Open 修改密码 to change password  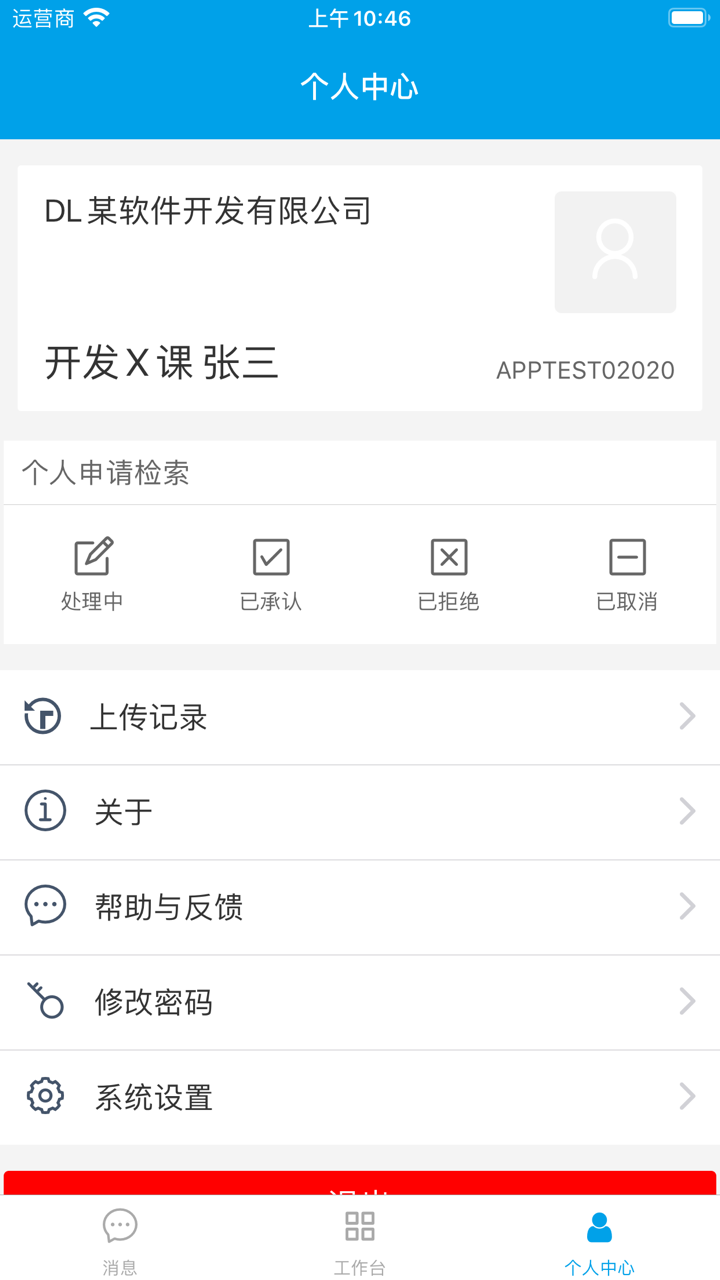[x=360, y=1001]
